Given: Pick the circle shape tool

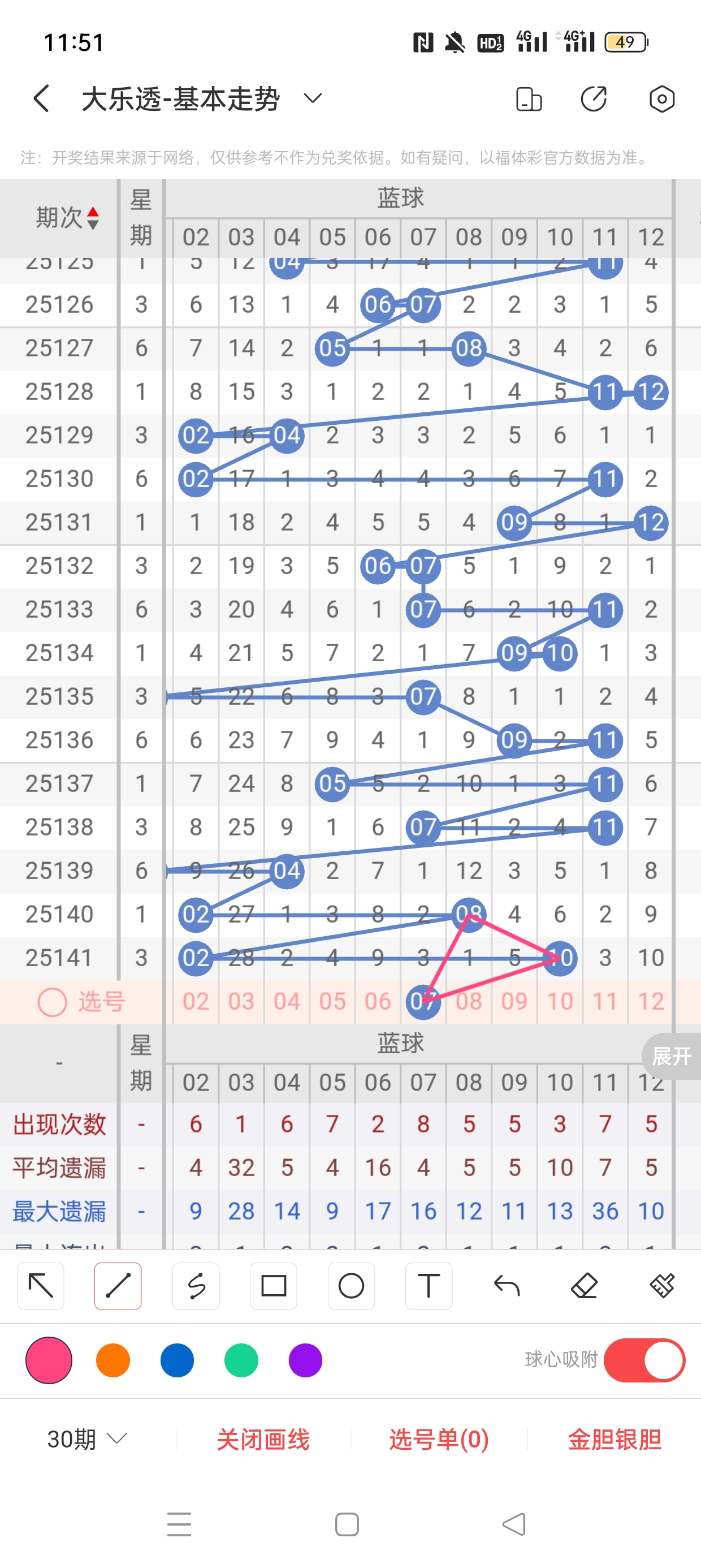Looking at the screenshot, I should 351,1286.
